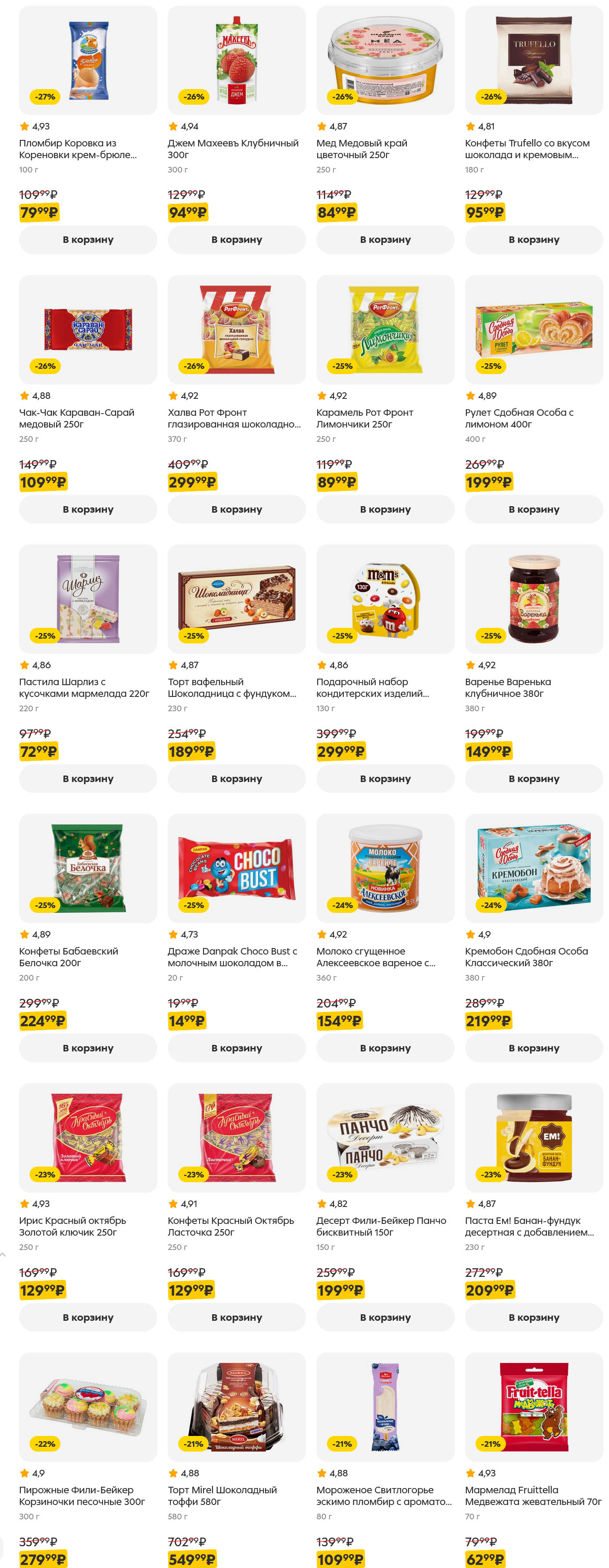The image size is (609, 1568).
Task: View Кремобон Сдобная Особа product
Action: click(x=533, y=868)
